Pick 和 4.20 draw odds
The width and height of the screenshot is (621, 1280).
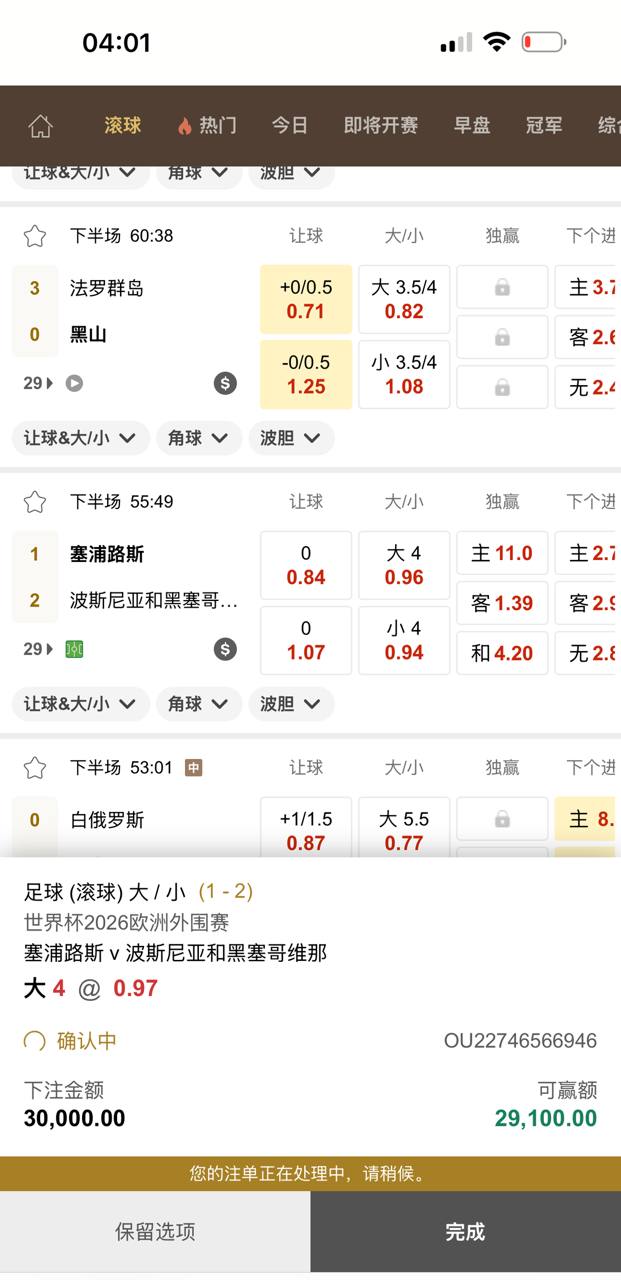coord(502,653)
